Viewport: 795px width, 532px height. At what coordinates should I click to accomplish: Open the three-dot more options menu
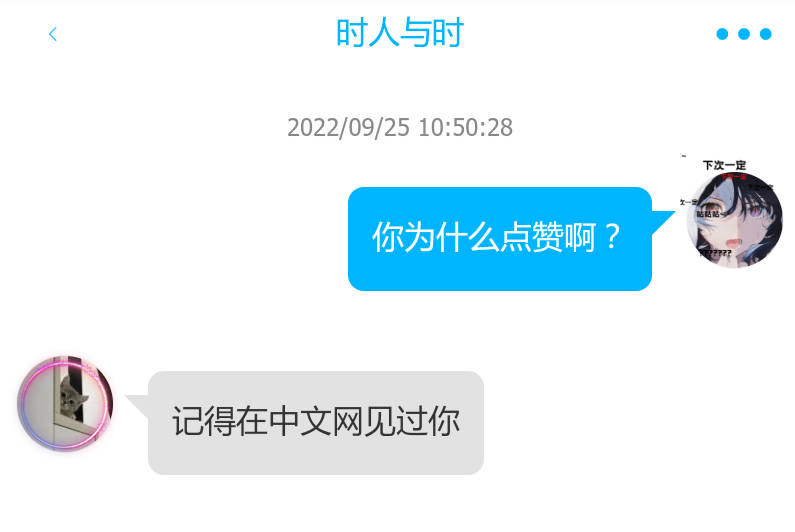coord(744,34)
